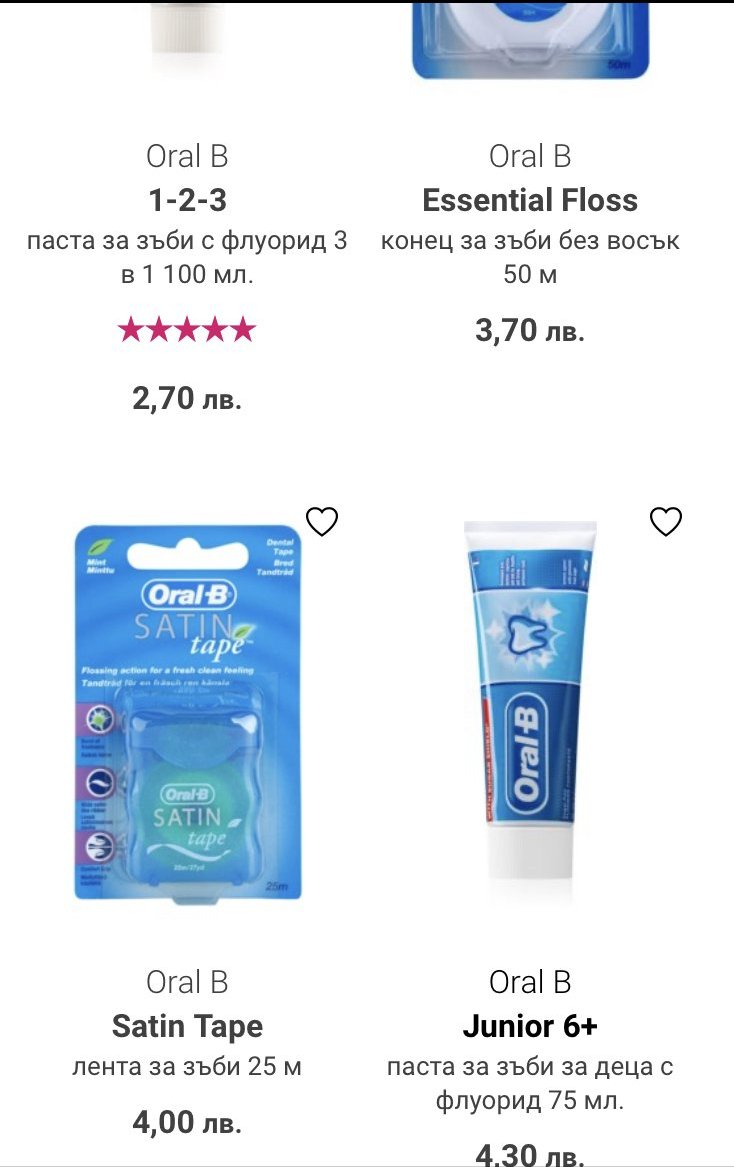Open the Oral B Satin Tape product
The width and height of the screenshot is (734, 1167).
point(187,1026)
